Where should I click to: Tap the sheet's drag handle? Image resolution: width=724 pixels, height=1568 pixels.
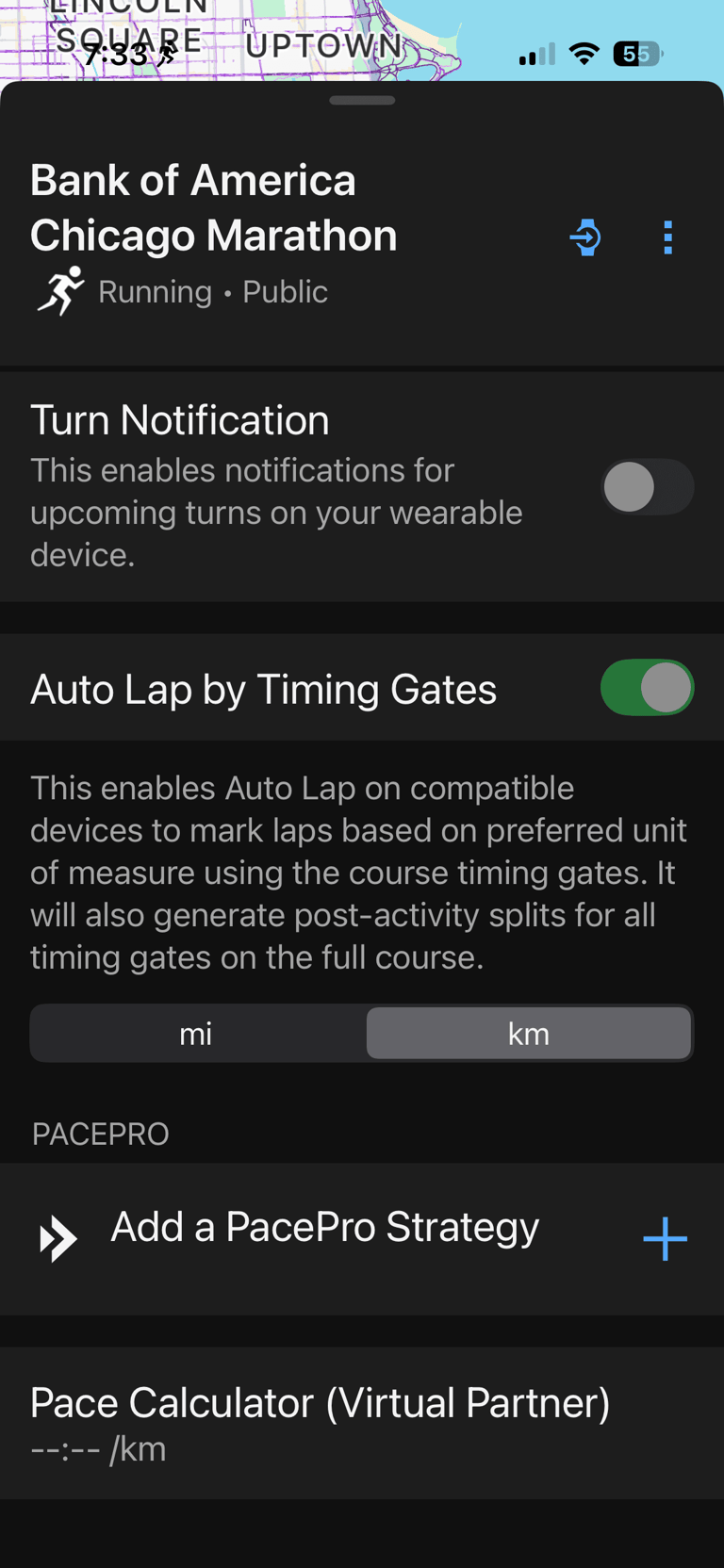[362, 101]
